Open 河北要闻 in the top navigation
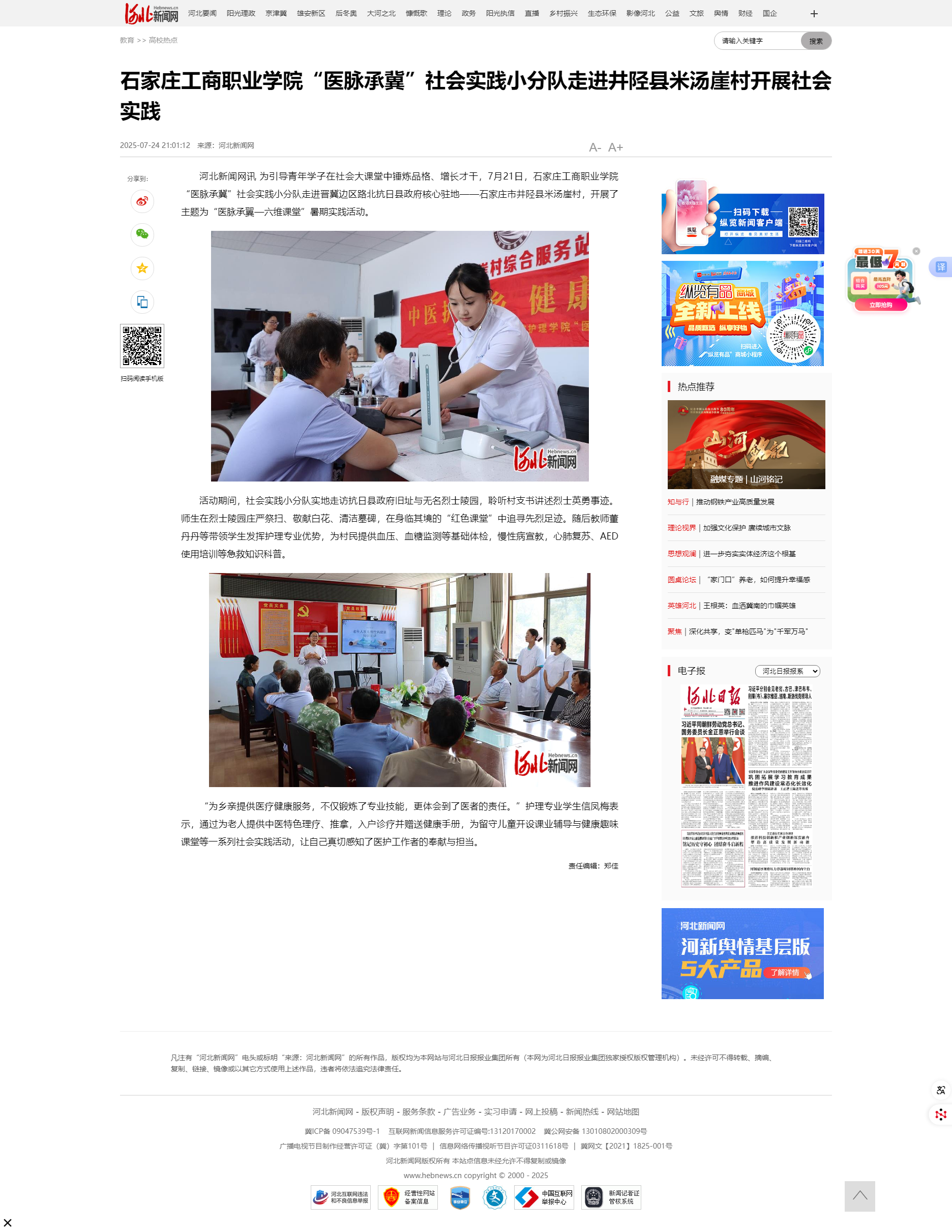This screenshot has width=952, height=1232. coord(202,14)
